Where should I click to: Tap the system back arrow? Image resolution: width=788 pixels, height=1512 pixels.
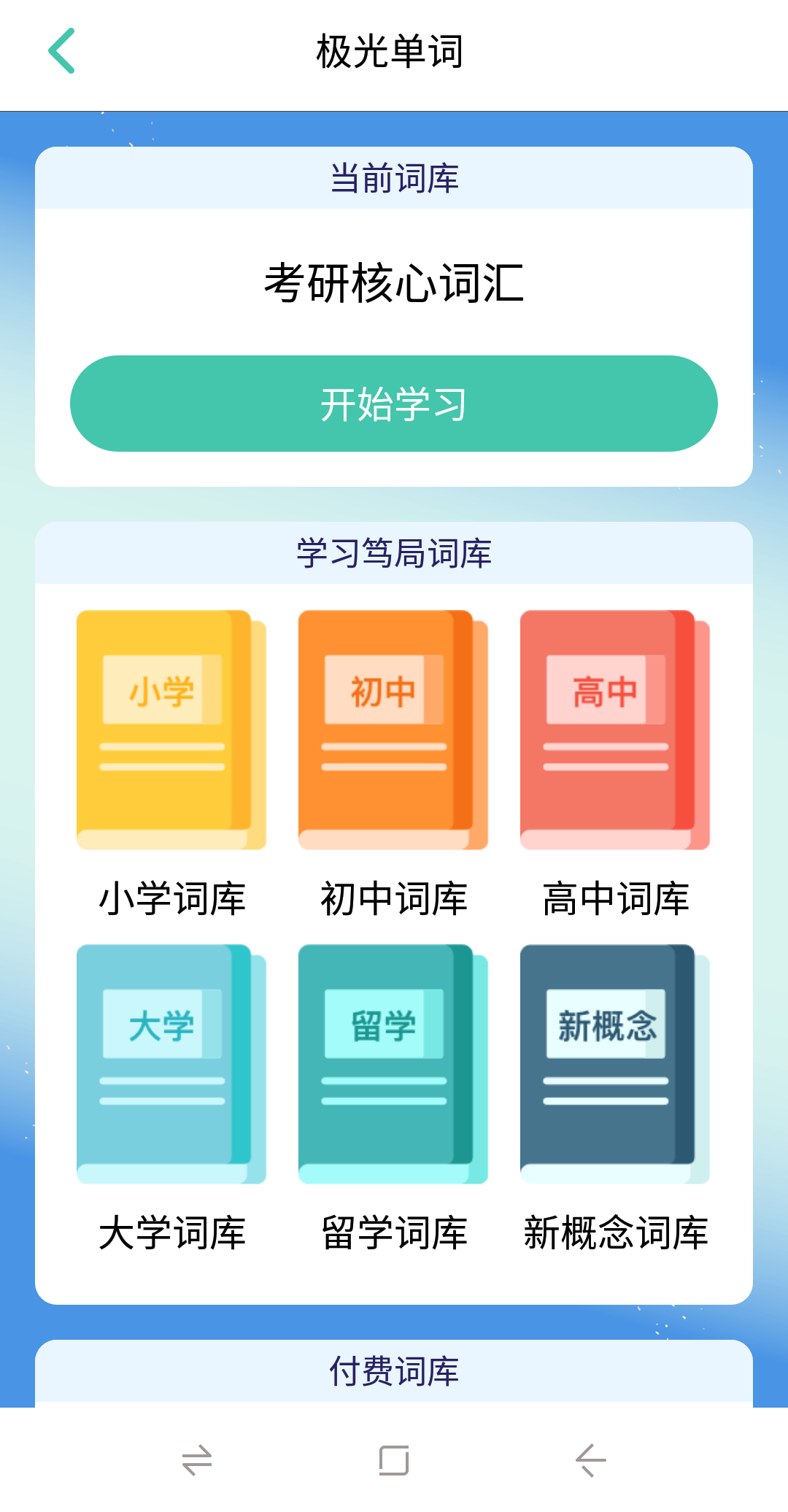tap(591, 1460)
